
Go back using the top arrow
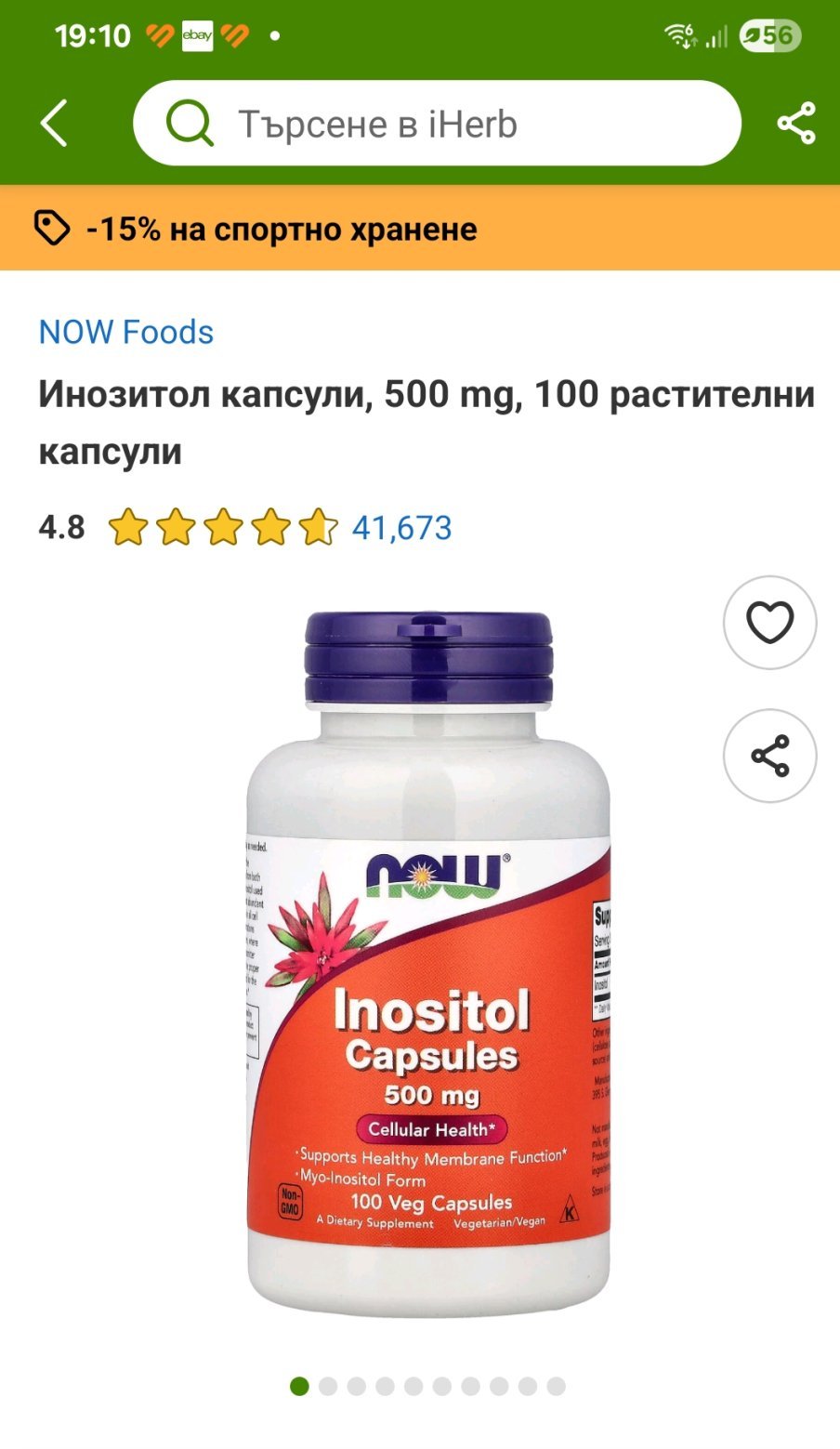pyautogui.click(x=54, y=124)
